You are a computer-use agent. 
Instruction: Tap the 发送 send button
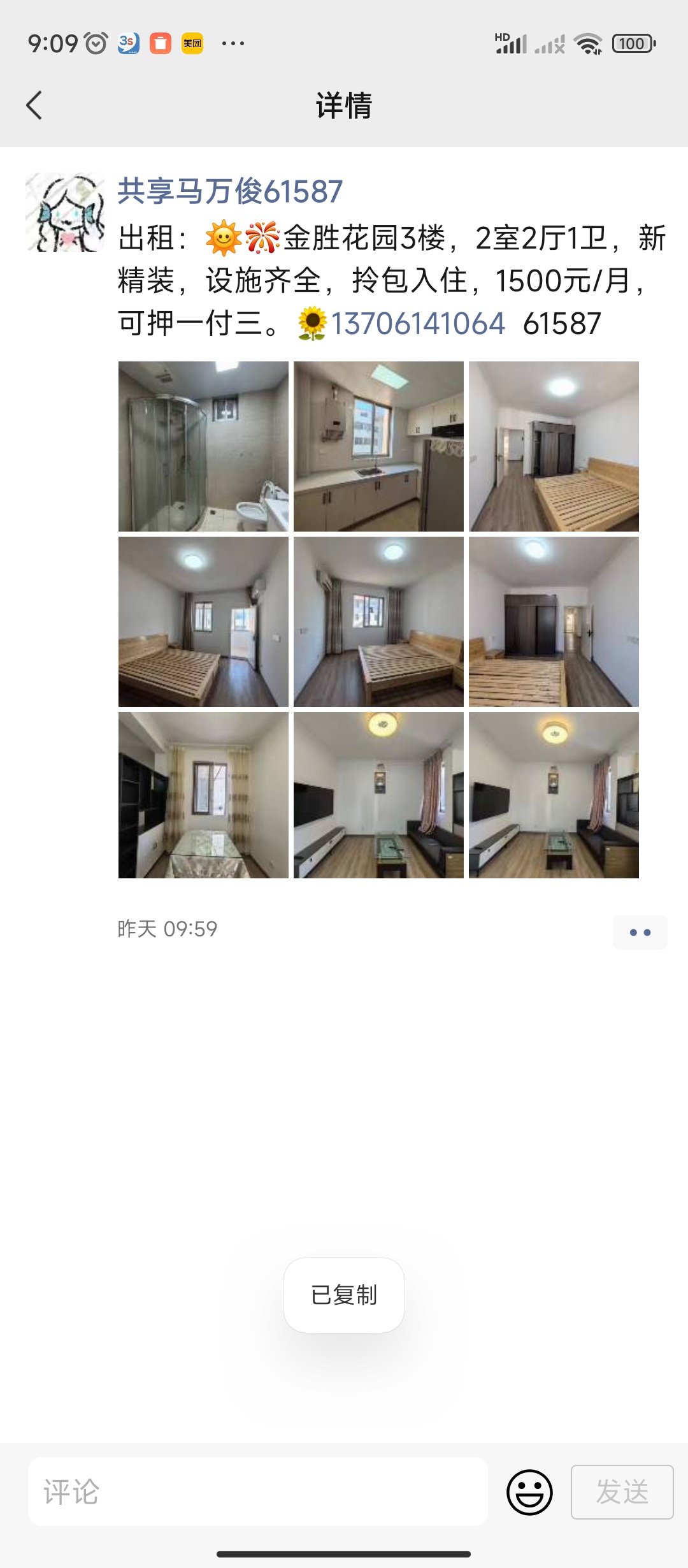point(622,1492)
